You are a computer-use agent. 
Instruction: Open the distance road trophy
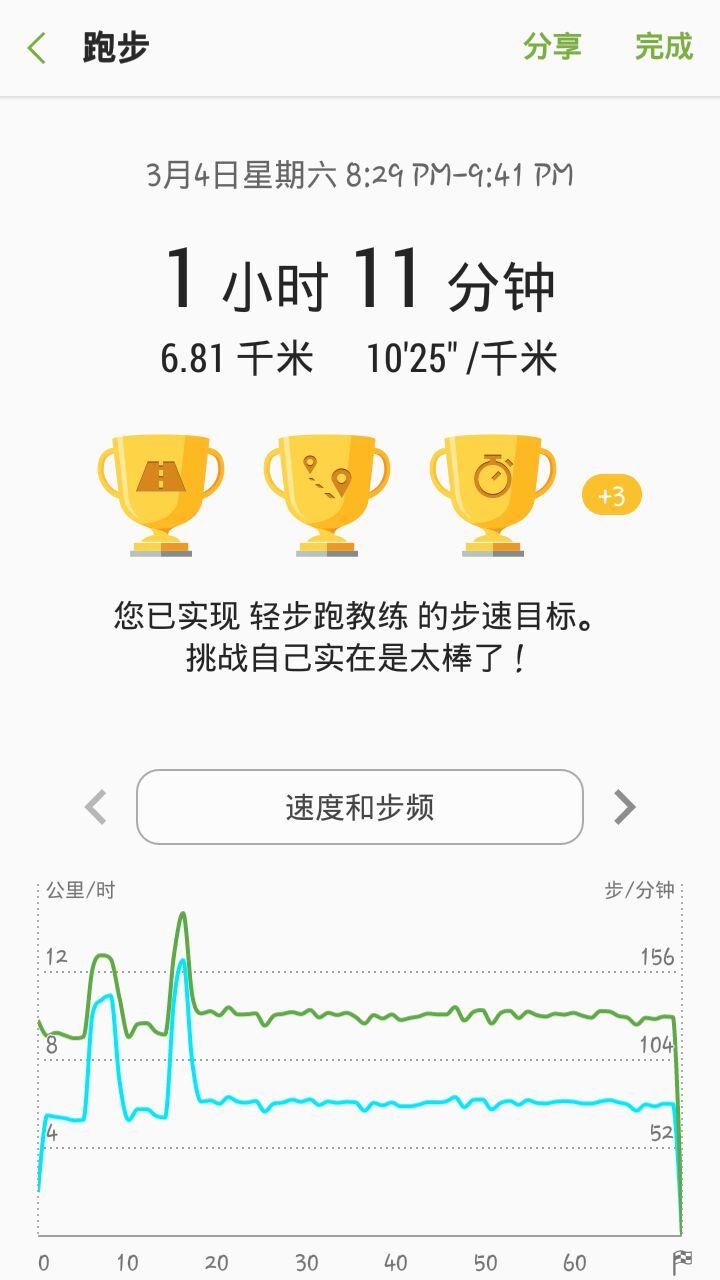160,493
